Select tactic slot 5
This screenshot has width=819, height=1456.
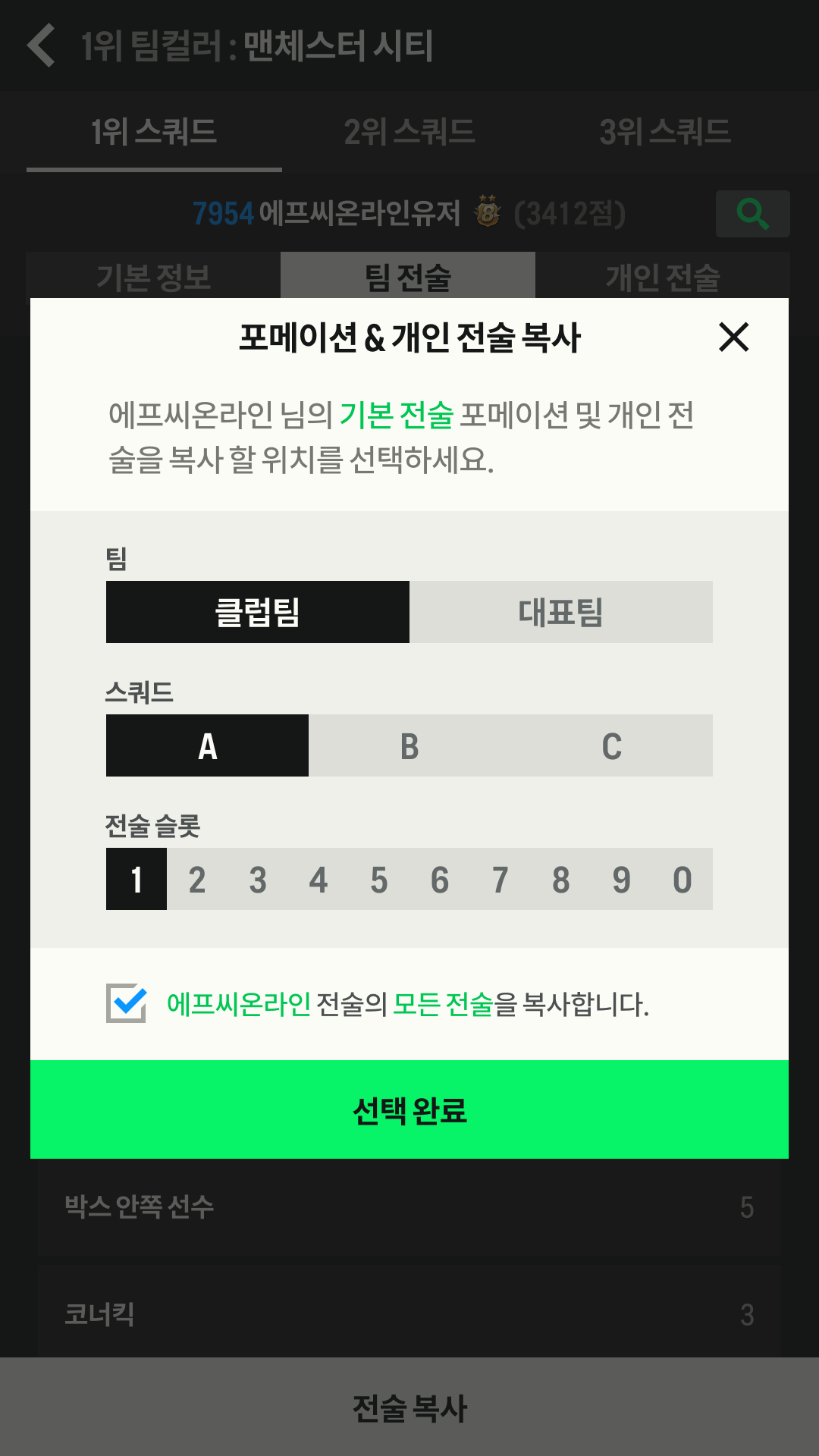click(379, 880)
